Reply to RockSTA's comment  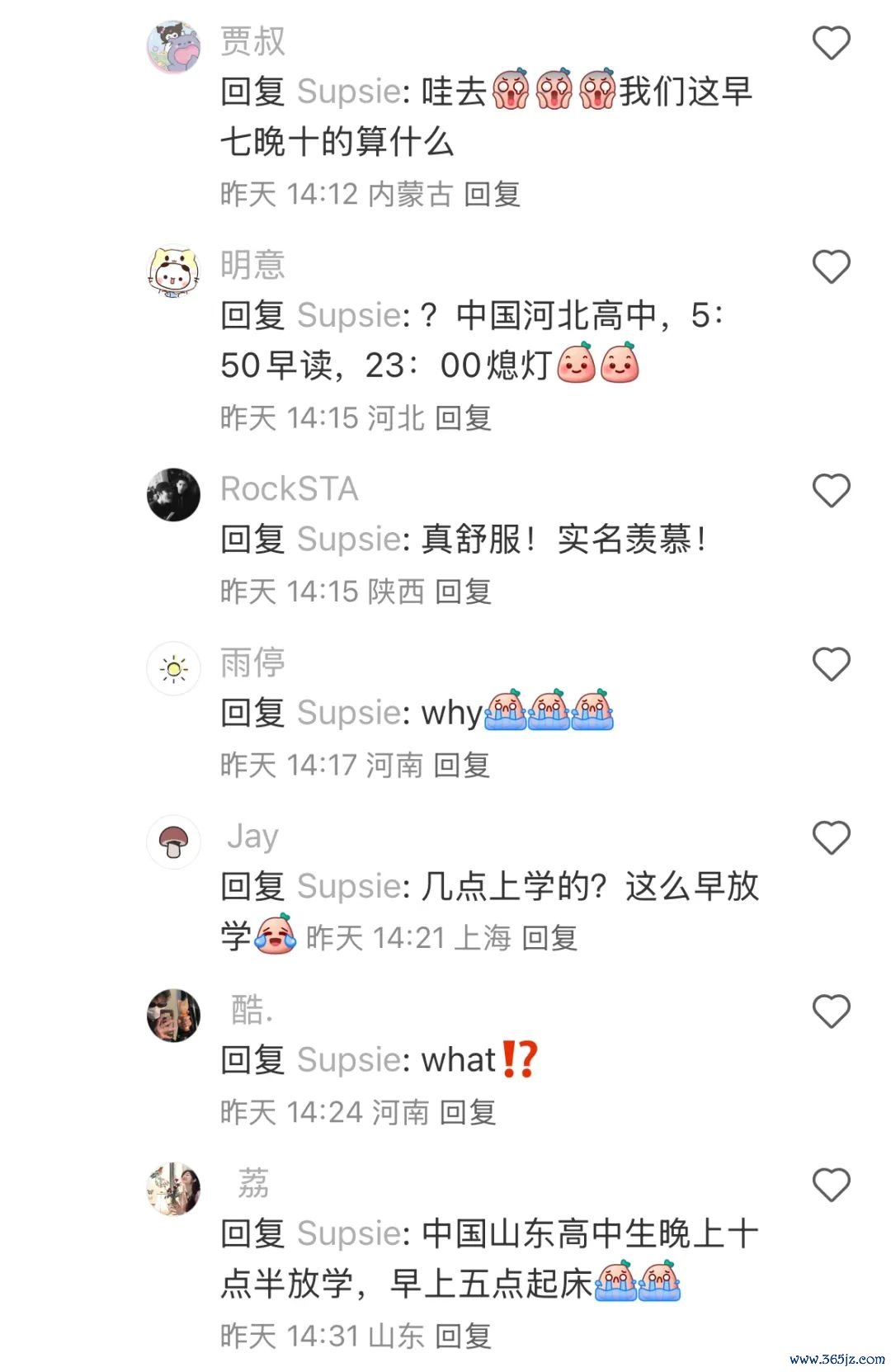click(463, 592)
